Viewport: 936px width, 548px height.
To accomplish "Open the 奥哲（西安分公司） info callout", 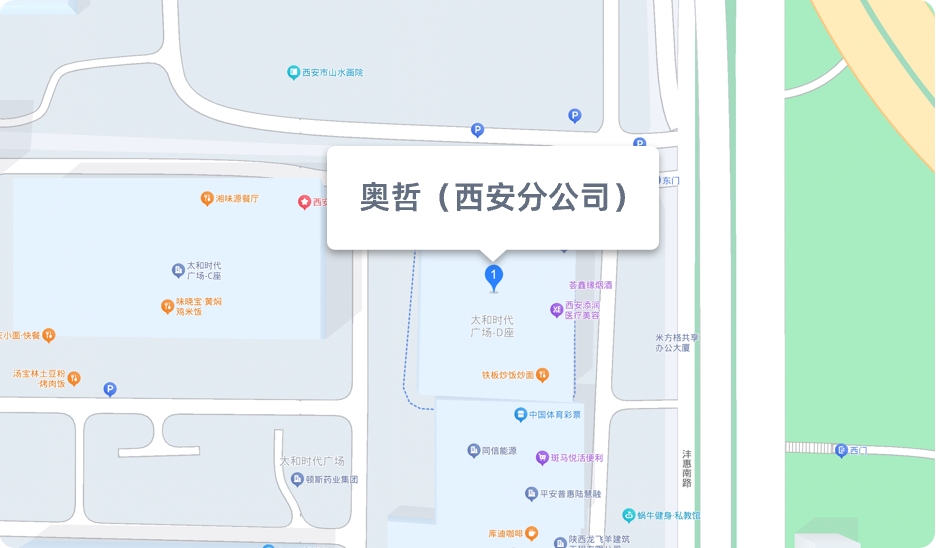I will pyautogui.click(x=493, y=198).
